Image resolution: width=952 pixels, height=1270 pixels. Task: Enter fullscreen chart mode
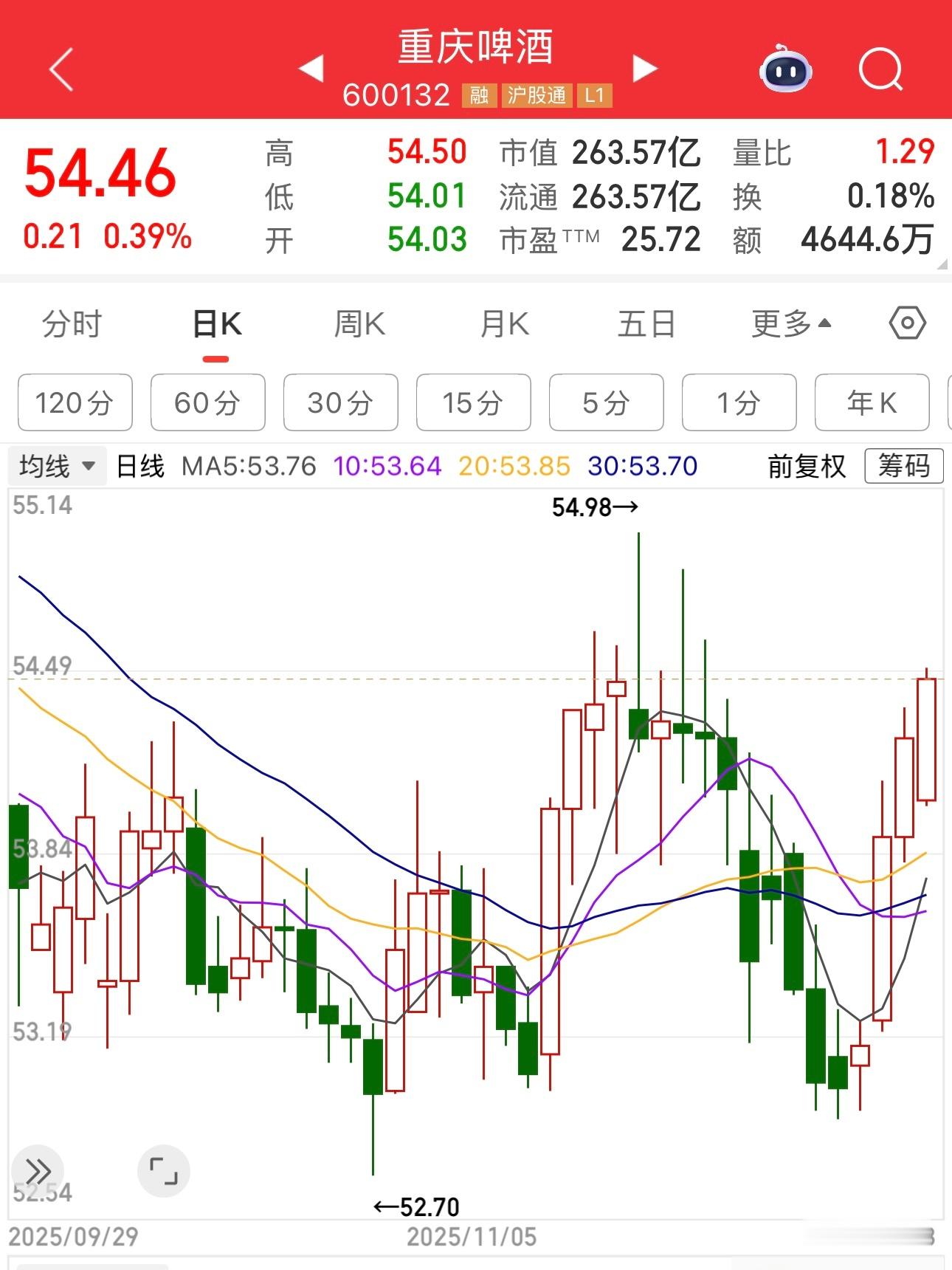pos(162,1172)
